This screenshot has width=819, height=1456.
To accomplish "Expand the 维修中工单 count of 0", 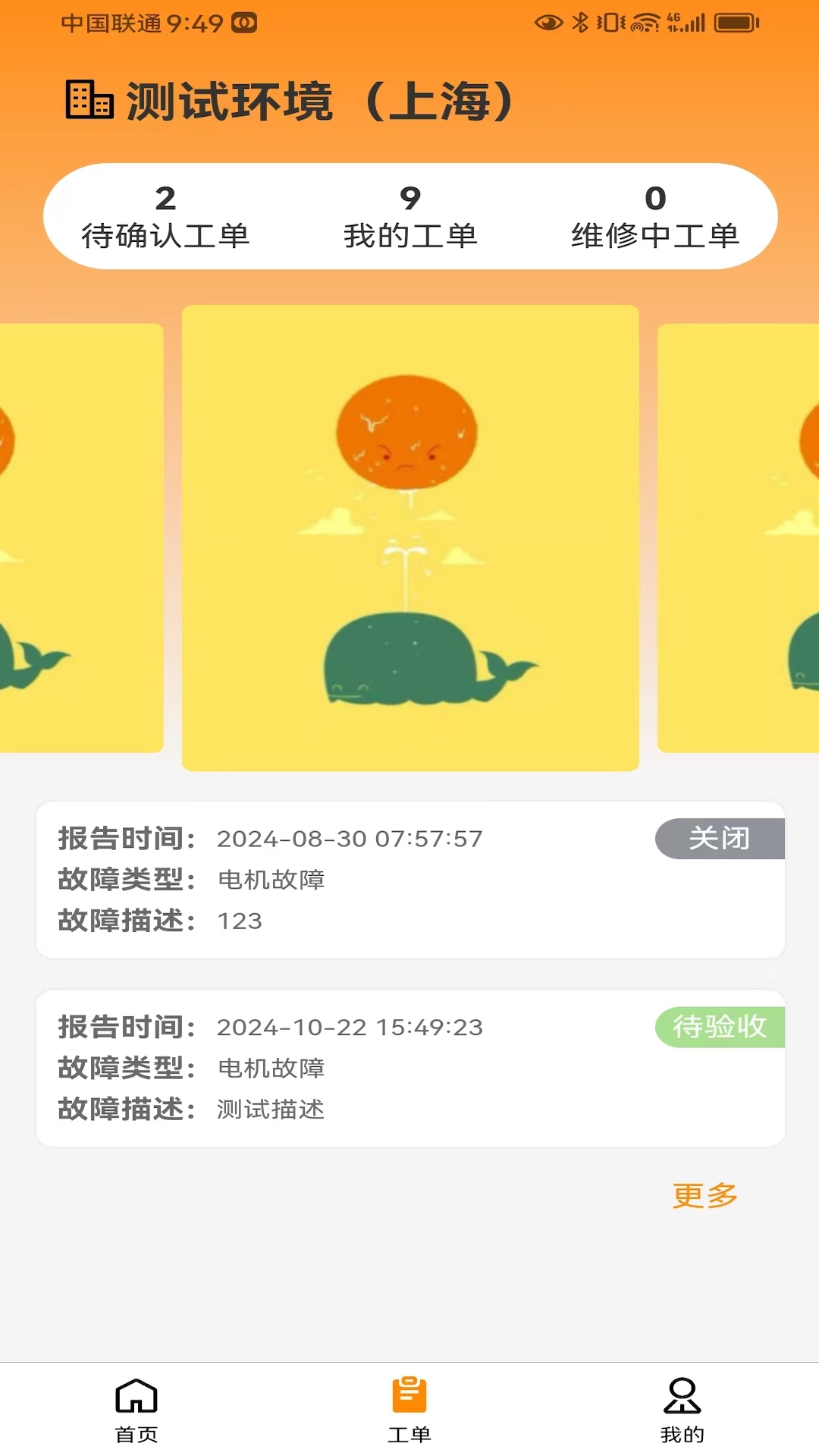I will pyautogui.click(x=657, y=216).
